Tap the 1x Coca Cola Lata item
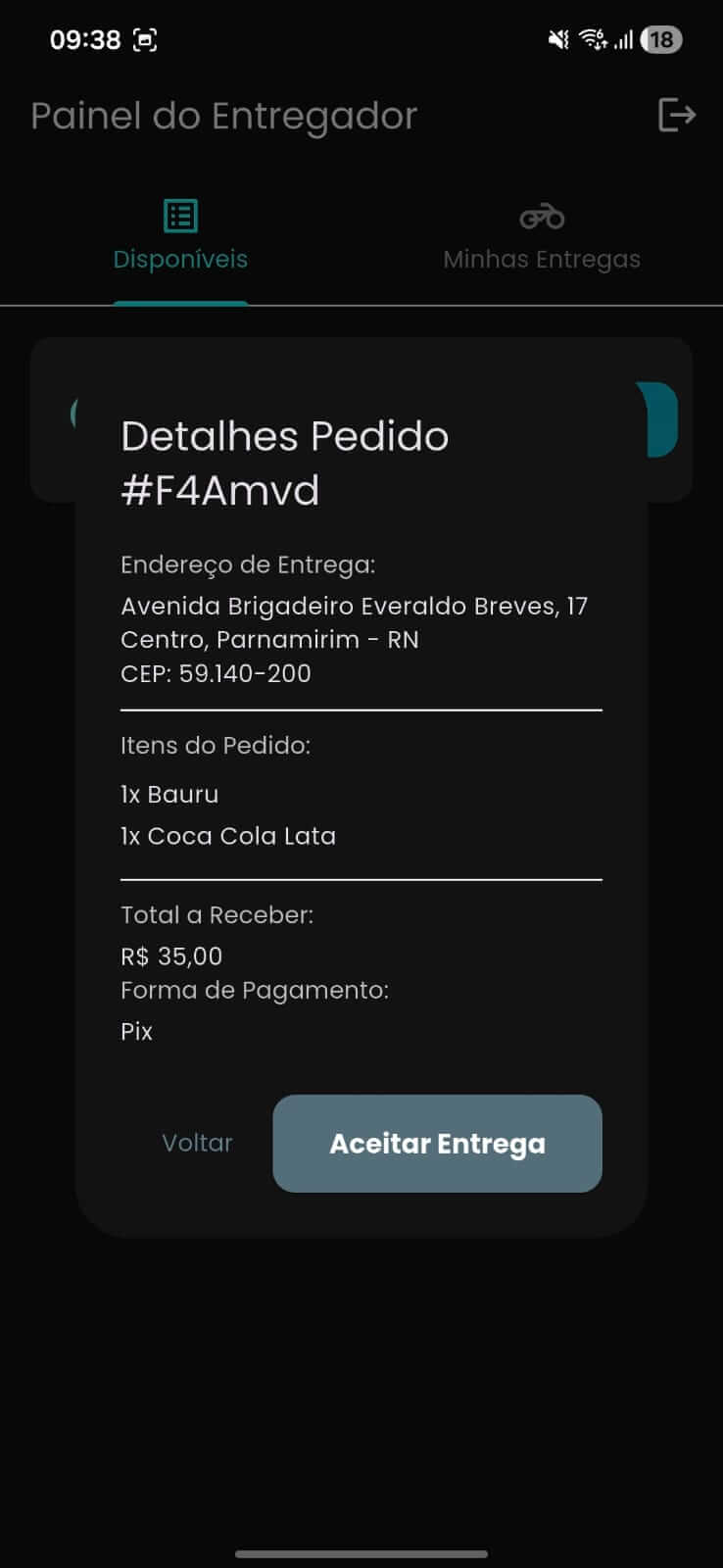Image resolution: width=723 pixels, height=1568 pixels. (x=228, y=836)
